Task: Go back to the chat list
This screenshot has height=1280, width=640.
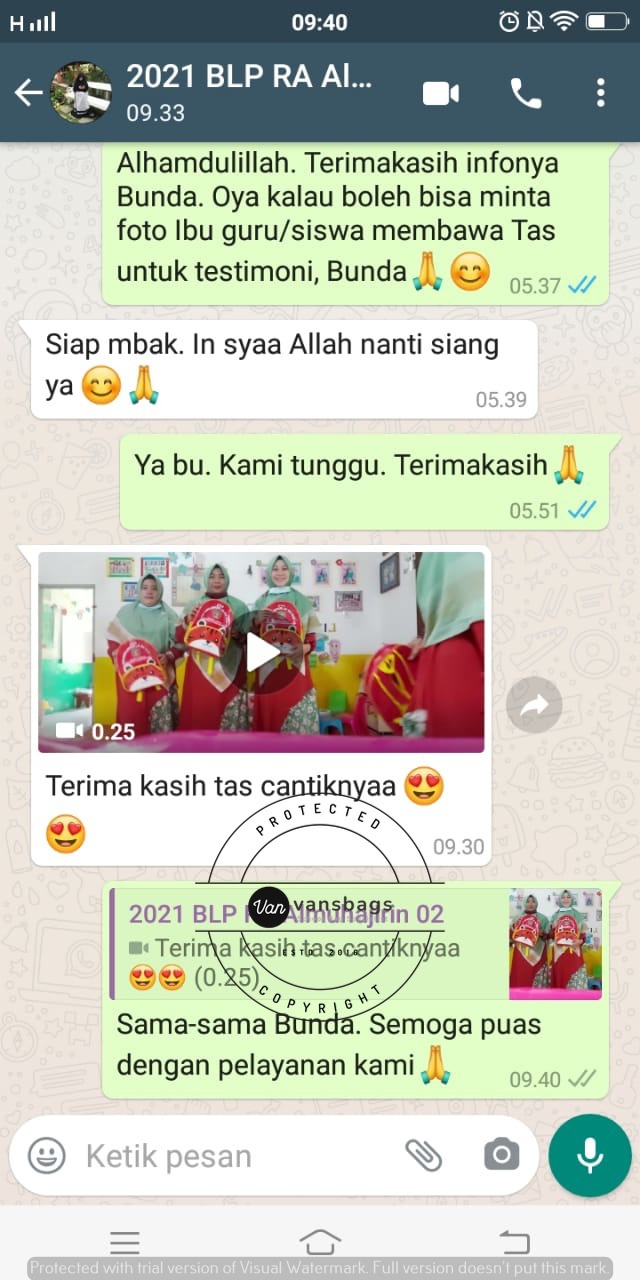Action: pyautogui.click(x=28, y=93)
